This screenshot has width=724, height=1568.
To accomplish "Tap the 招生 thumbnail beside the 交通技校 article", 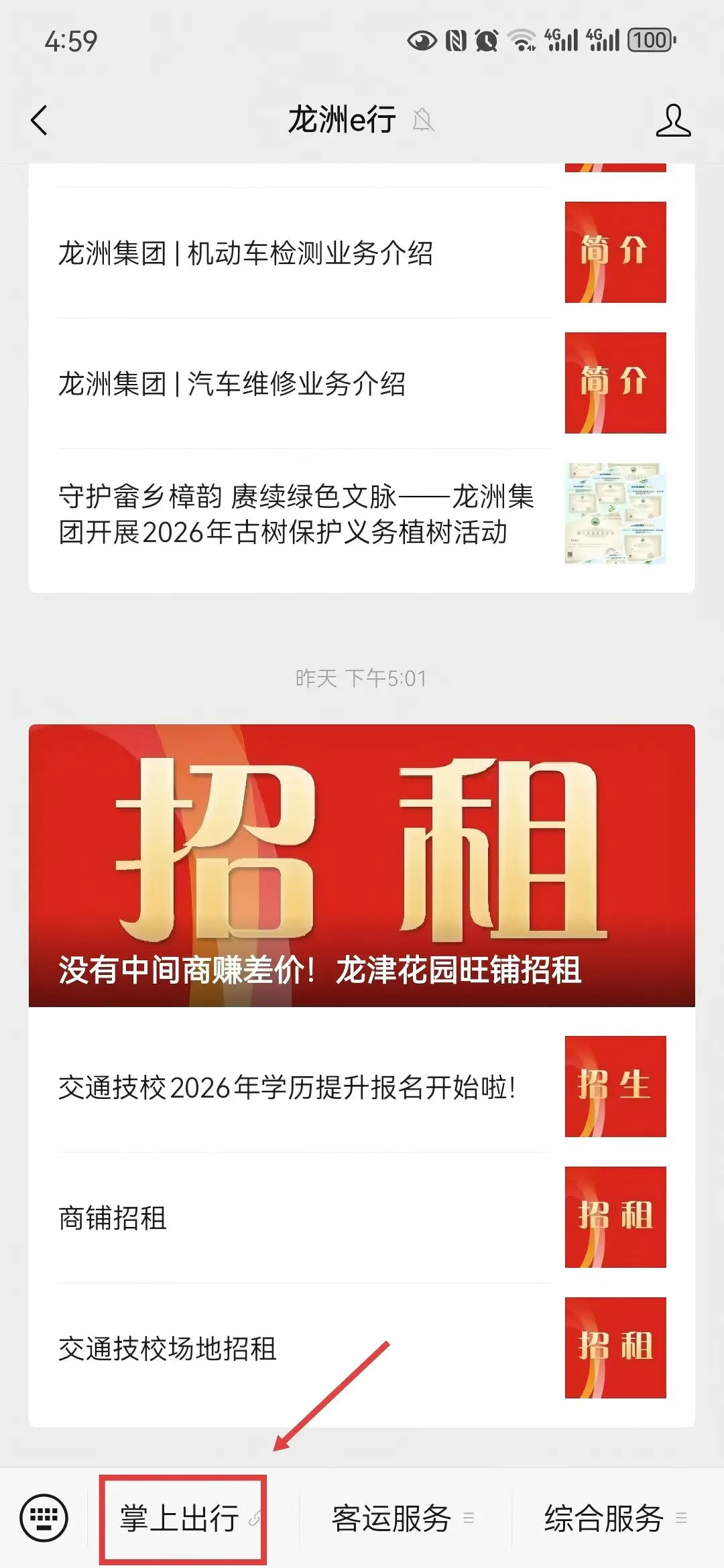I will 614,1086.
